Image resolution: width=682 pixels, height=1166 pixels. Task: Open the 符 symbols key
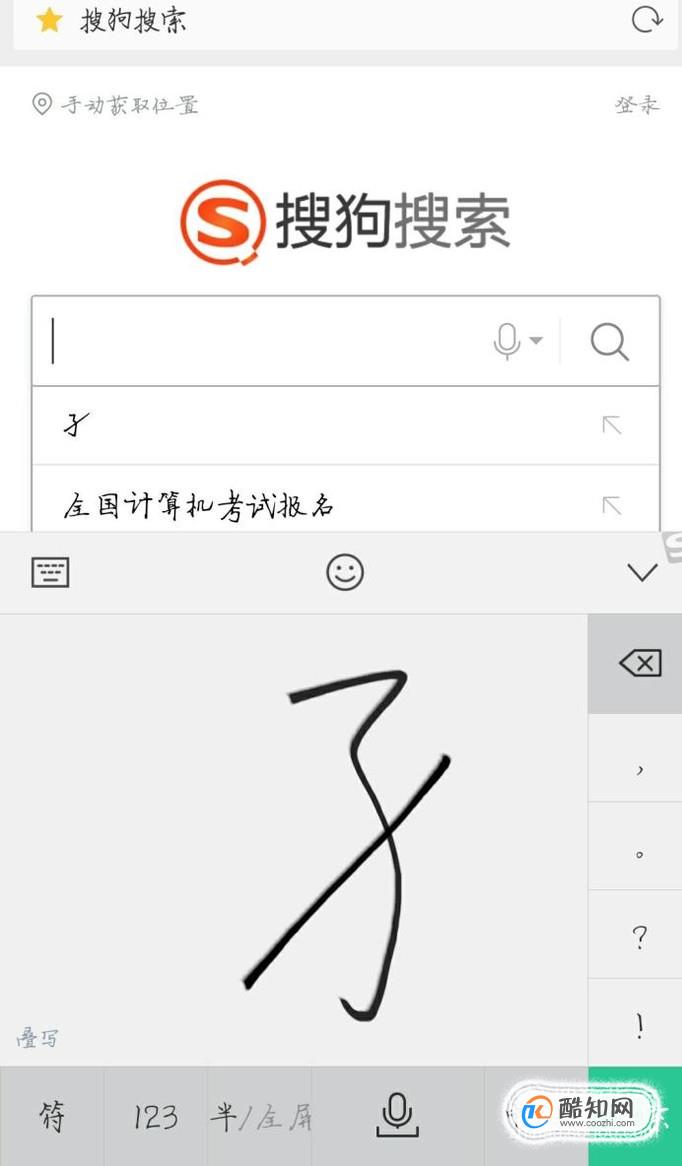click(x=52, y=1116)
